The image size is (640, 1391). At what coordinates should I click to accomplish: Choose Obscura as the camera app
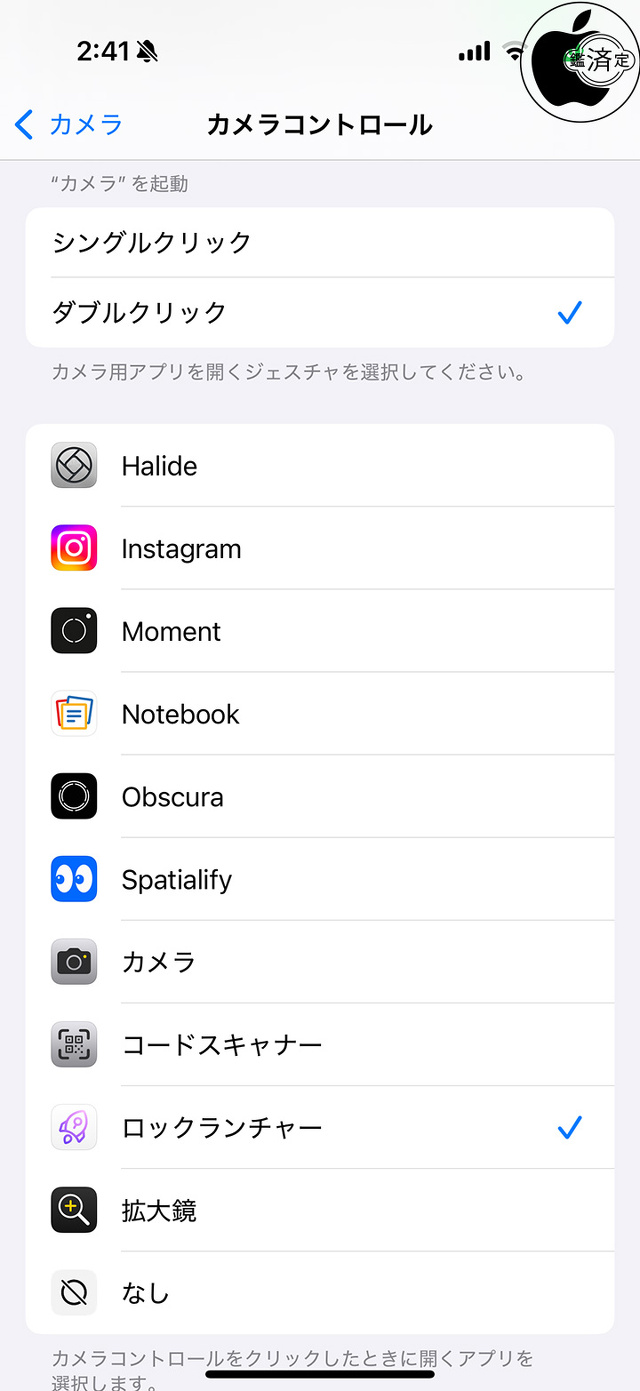(x=320, y=797)
